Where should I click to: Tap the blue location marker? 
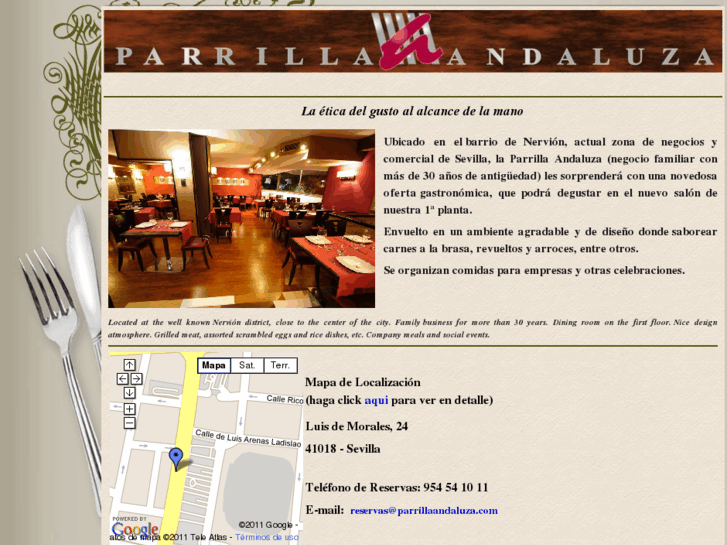(176, 458)
